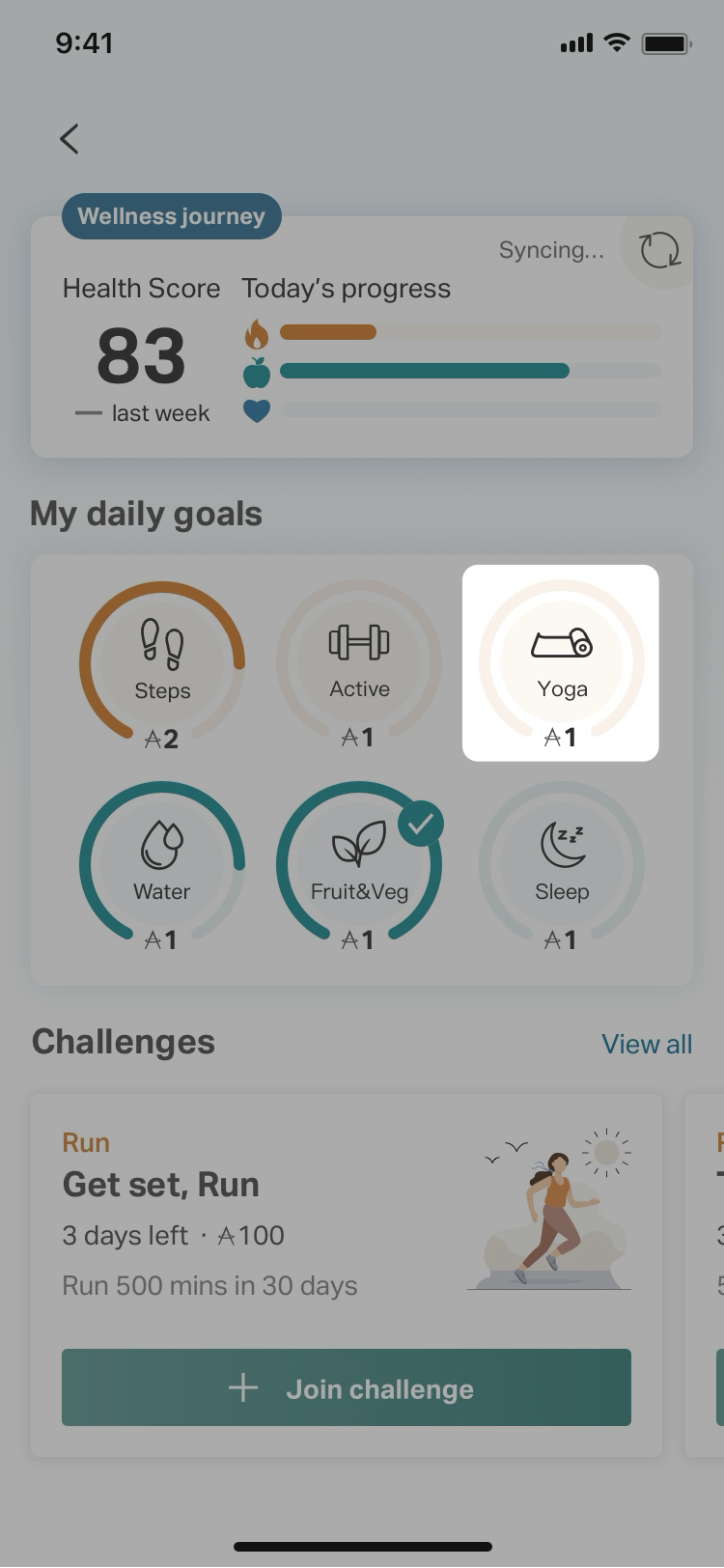Open the Sleep daily goal
Screen dimensions: 724x1568
pos(562,866)
